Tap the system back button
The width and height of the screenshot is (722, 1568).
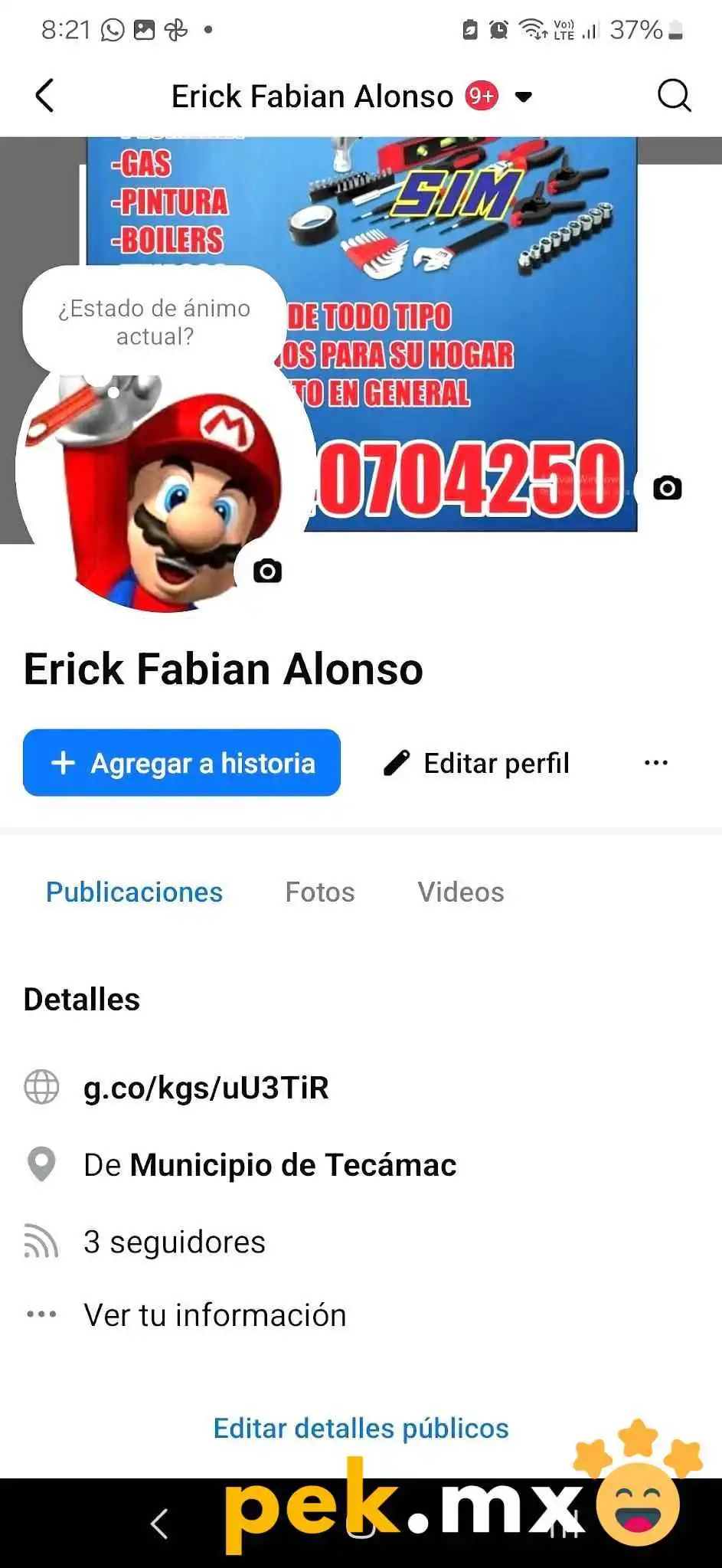(x=159, y=1524)
